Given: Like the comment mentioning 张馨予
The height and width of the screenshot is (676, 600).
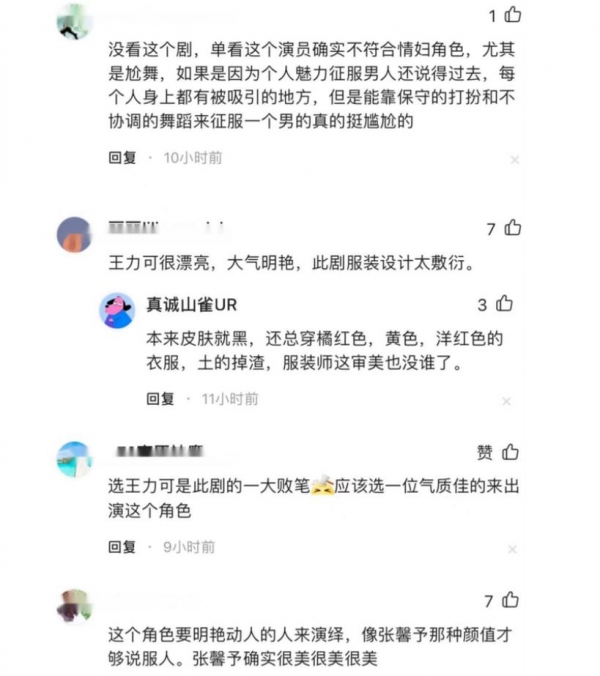Looking at the screenshot, I should 512,601.
